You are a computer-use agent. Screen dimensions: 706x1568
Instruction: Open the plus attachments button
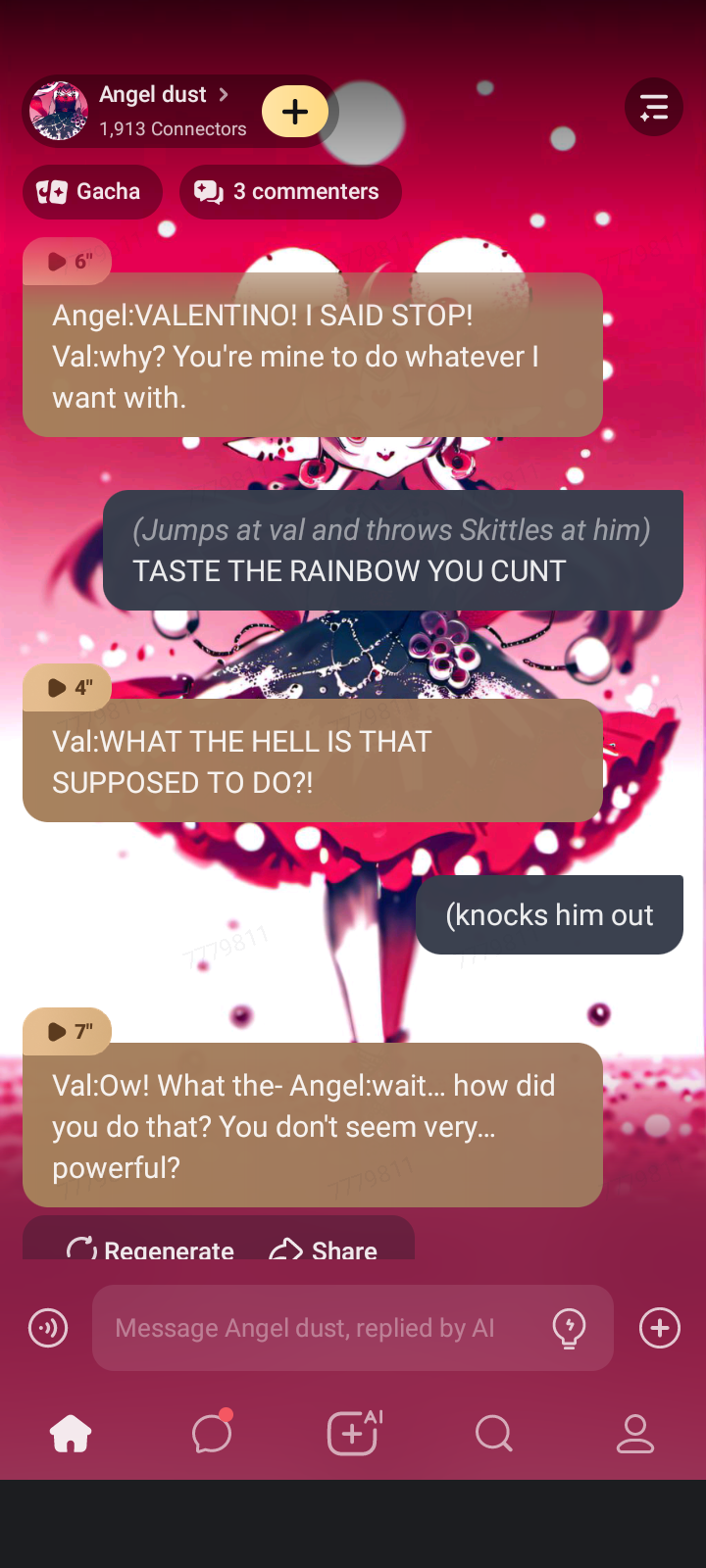660,1329
